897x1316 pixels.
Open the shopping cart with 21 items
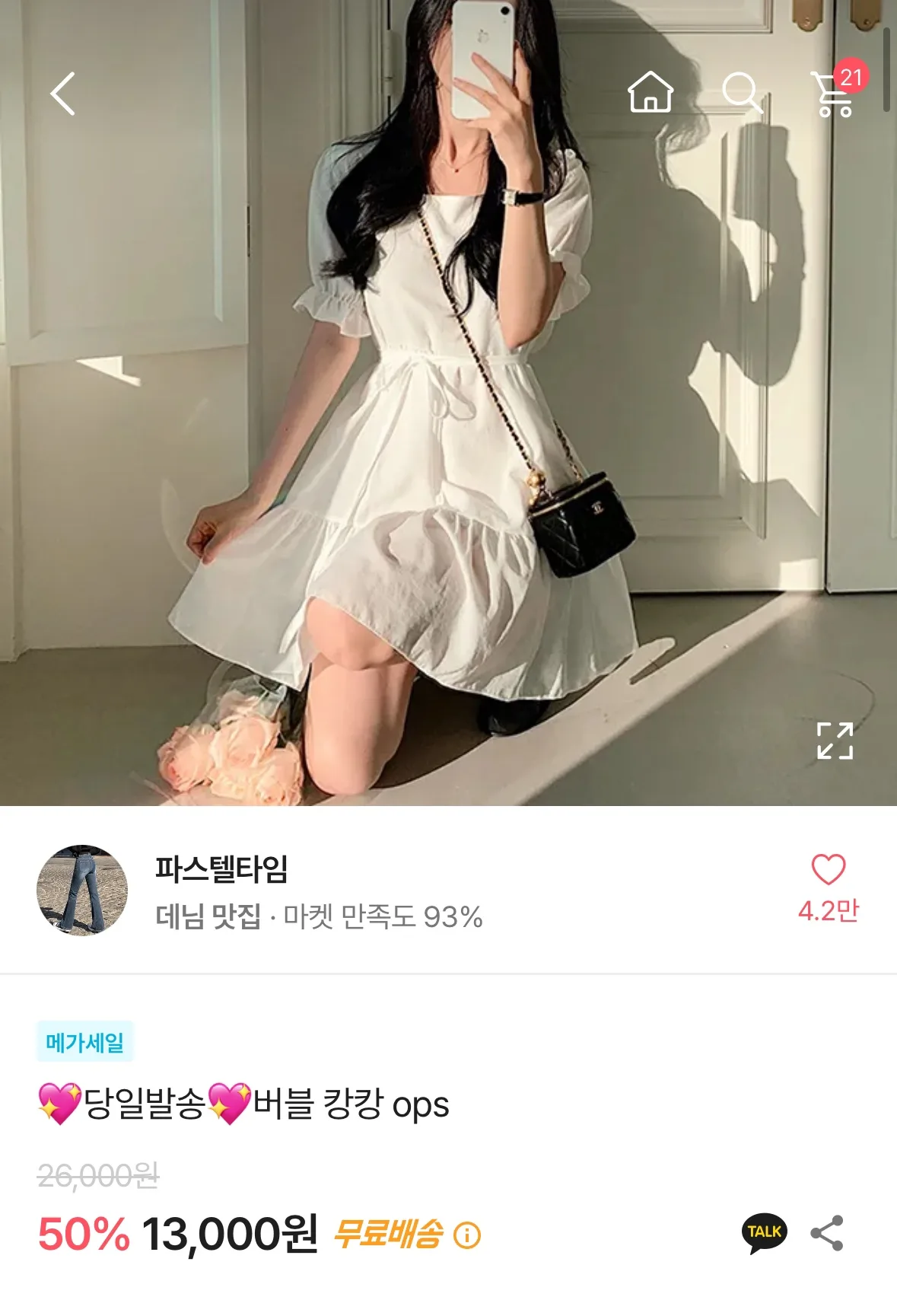click(835, 94)
